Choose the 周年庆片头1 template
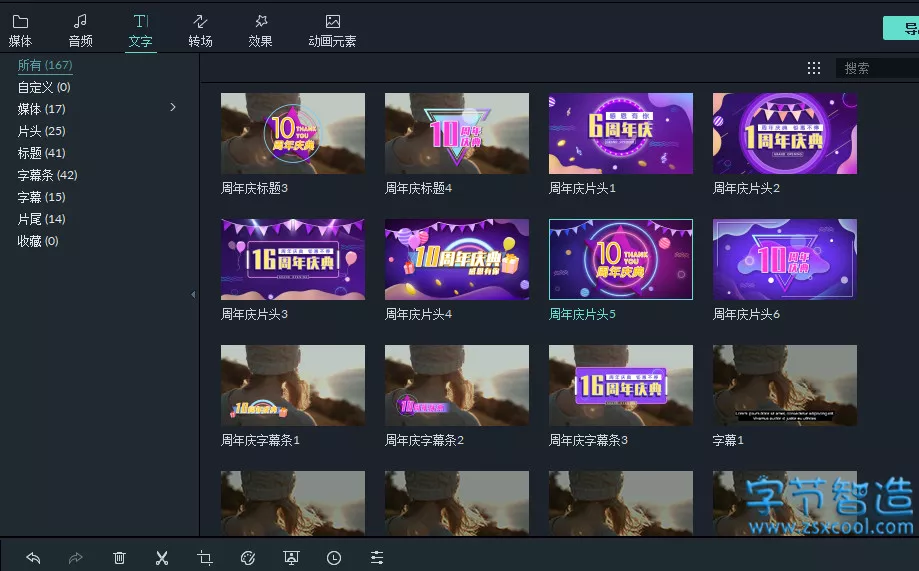Image resolution: width=919 pixels, height=571 pixels. click(621, 134)
